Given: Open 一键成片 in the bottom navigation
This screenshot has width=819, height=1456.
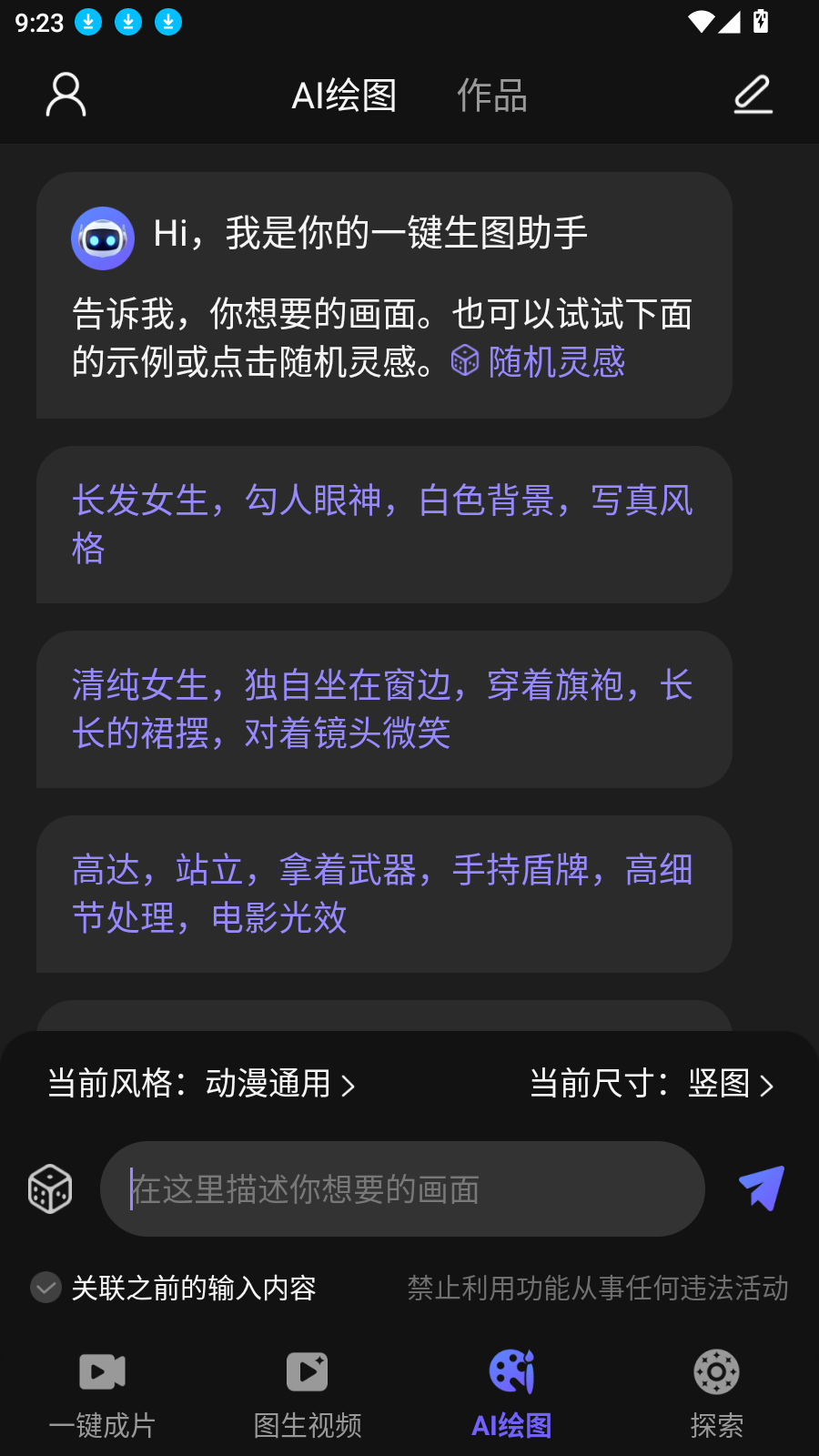Looking at the screenshot, I should pyautogui.click(x=102, y=1392).
